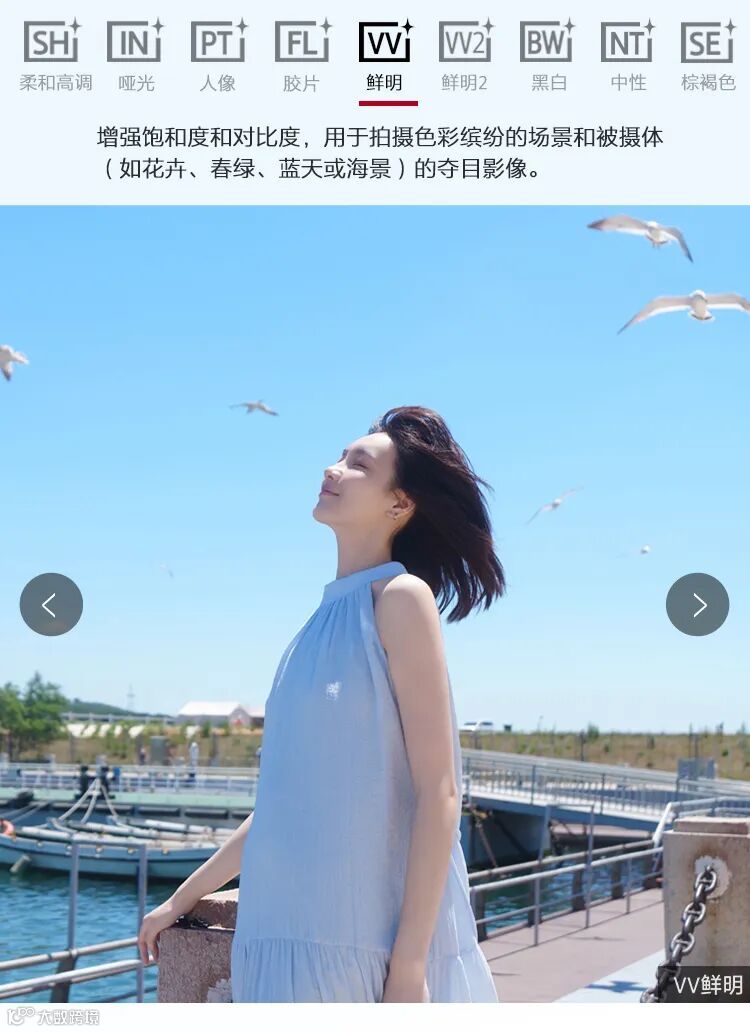Go to the previous sample photo
The height and width of the screenshot is (1032, 750).
click(x=51, y=604)
